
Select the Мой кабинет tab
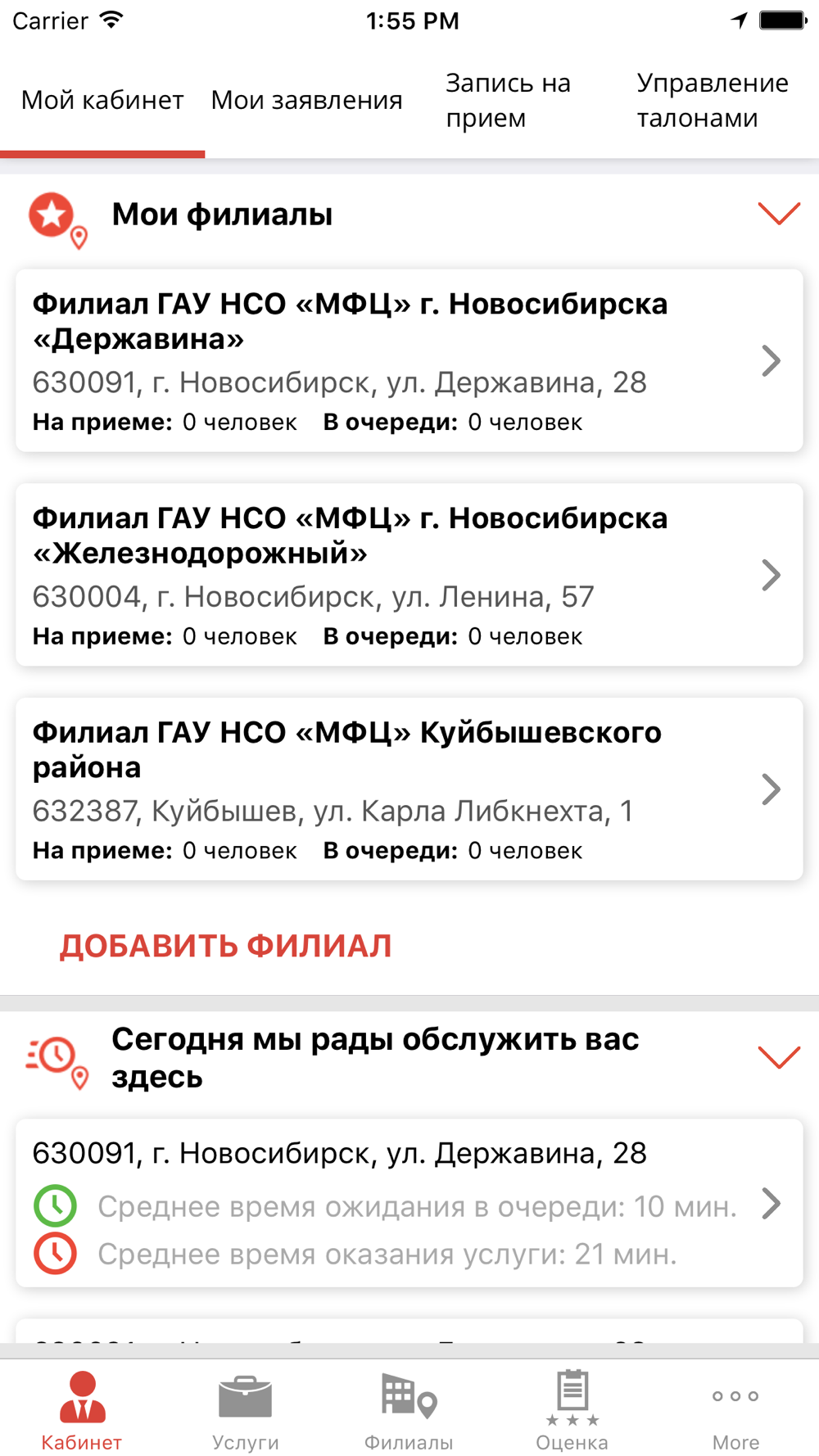coord(102,101)
